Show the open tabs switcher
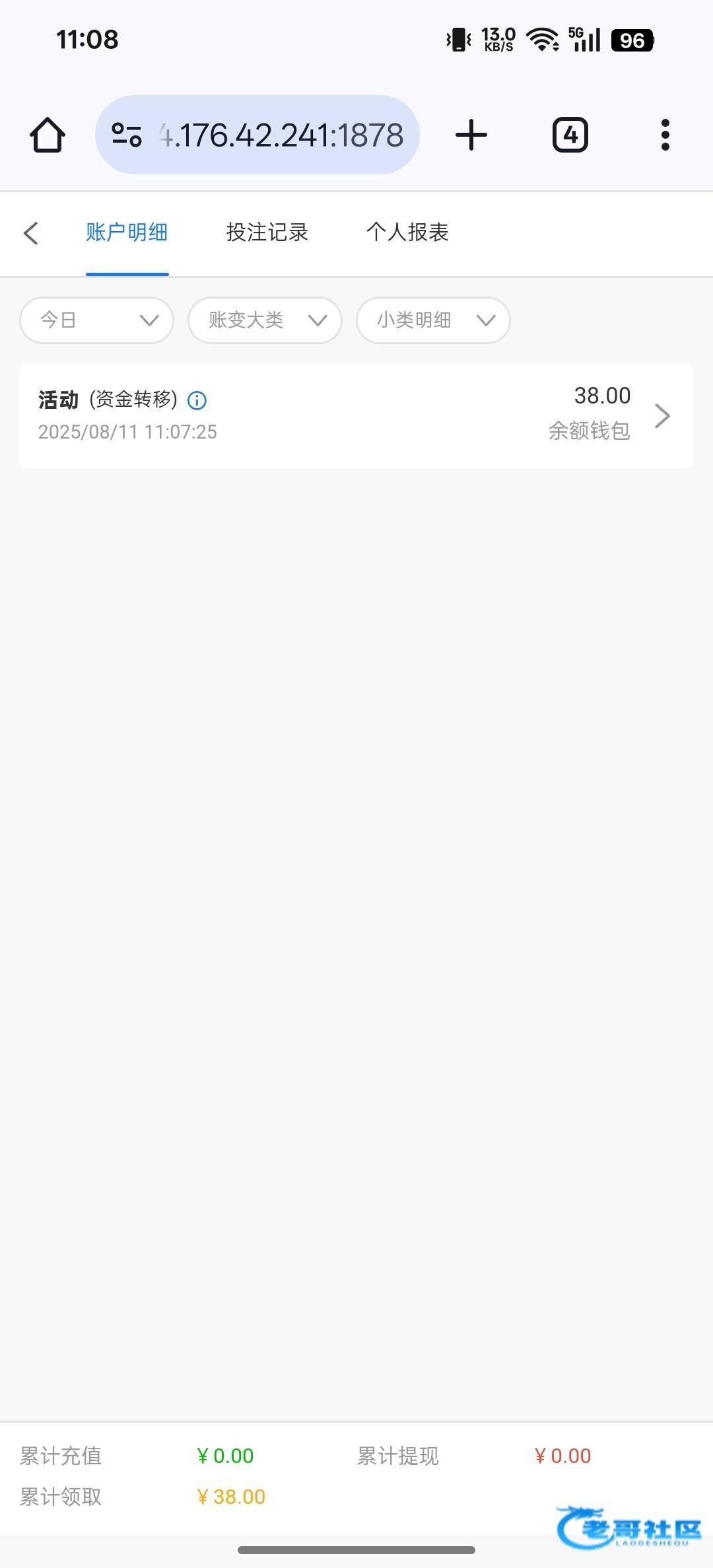This screenshot has width=713, height=1568. (x=570, y=135)
